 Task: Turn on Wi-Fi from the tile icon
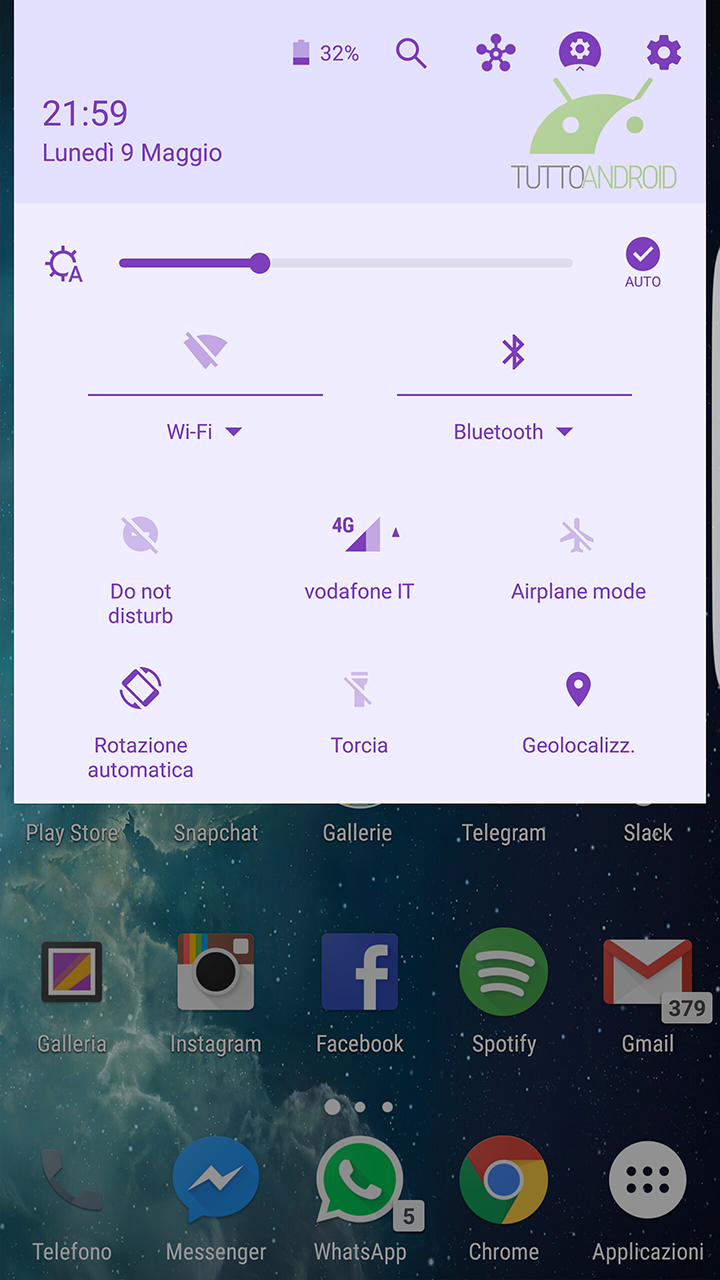coord(205,351)
